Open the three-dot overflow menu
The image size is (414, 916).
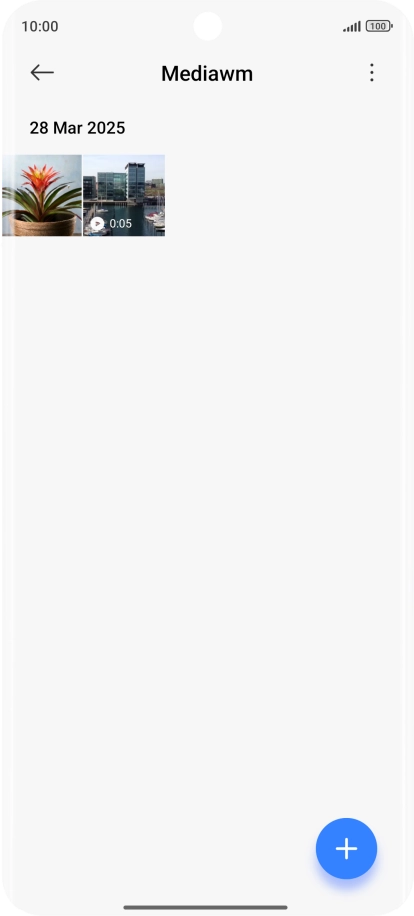(371, 73)
